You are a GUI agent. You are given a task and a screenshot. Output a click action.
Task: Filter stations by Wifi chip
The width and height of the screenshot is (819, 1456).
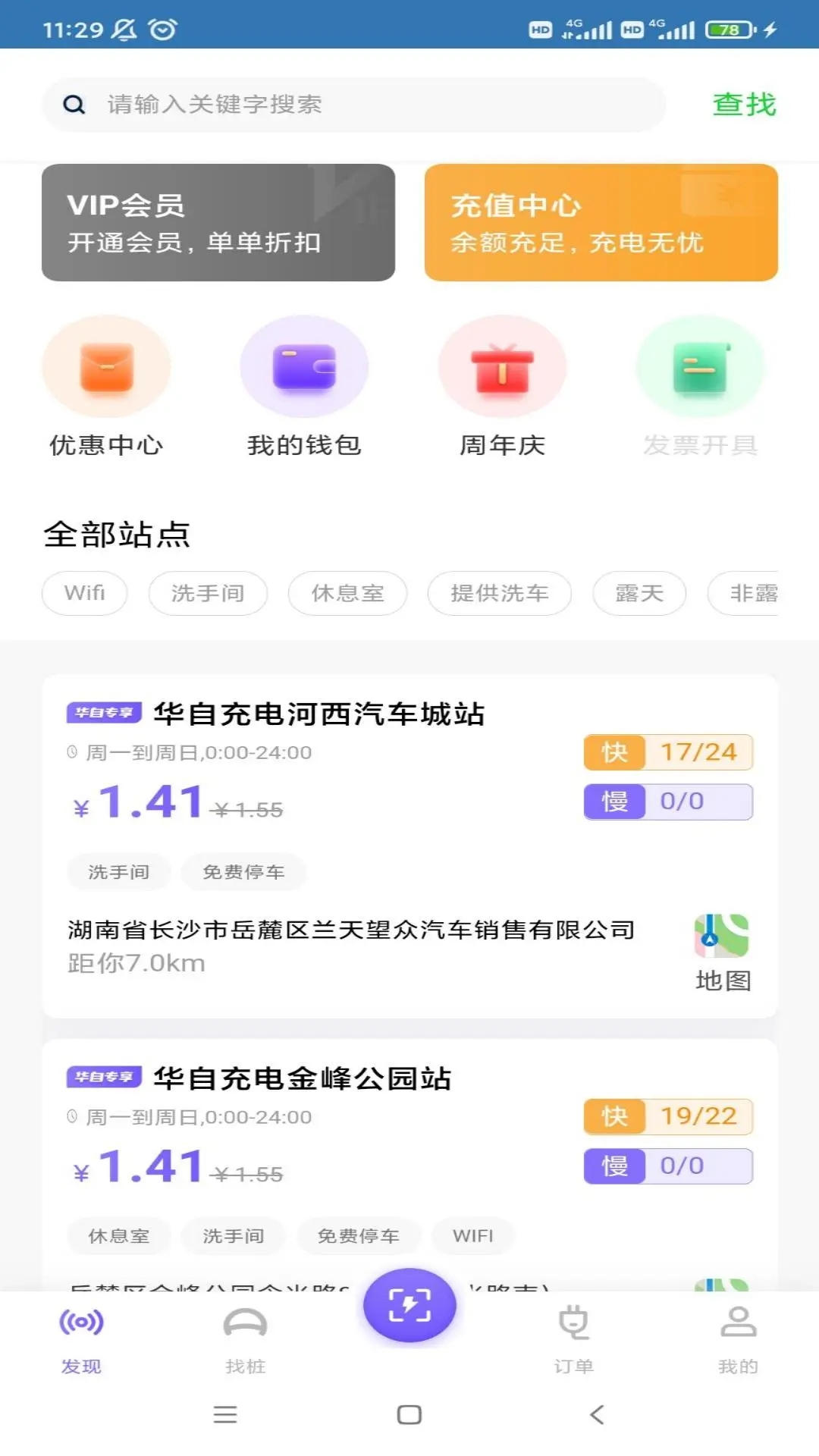pyautogui.click(x=85, y=593)
